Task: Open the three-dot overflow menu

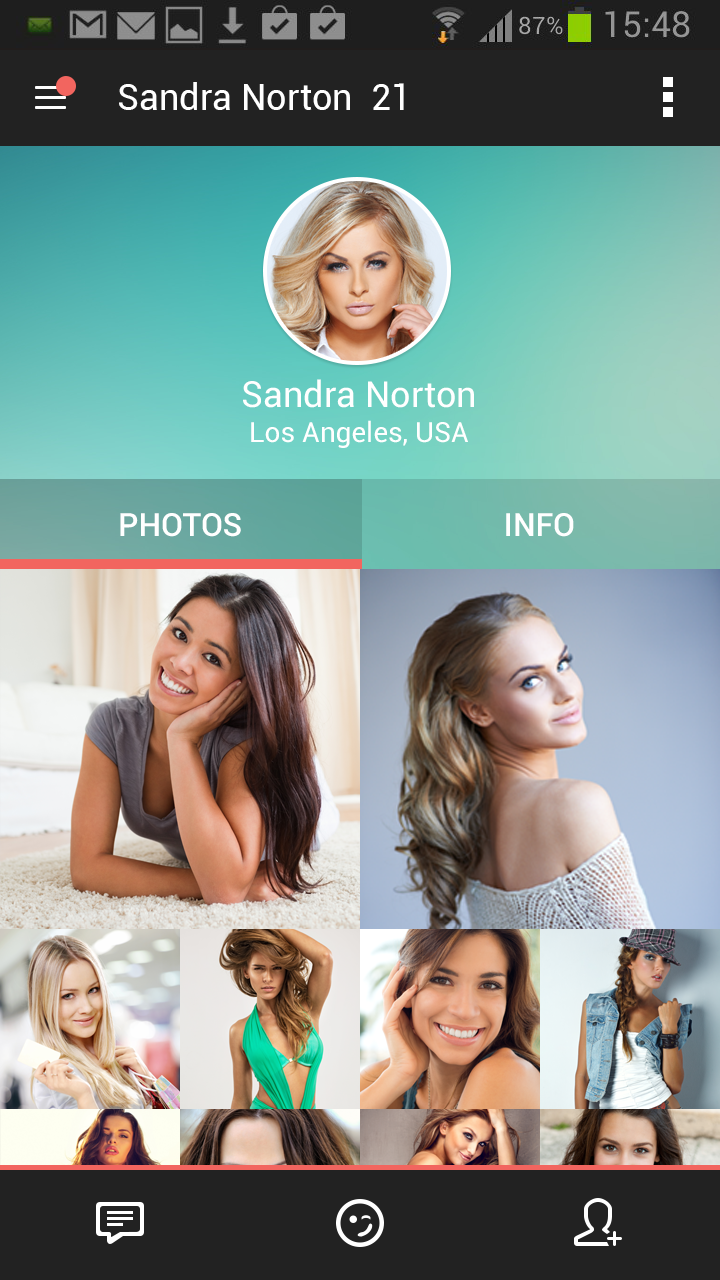Action: [668, 97]
